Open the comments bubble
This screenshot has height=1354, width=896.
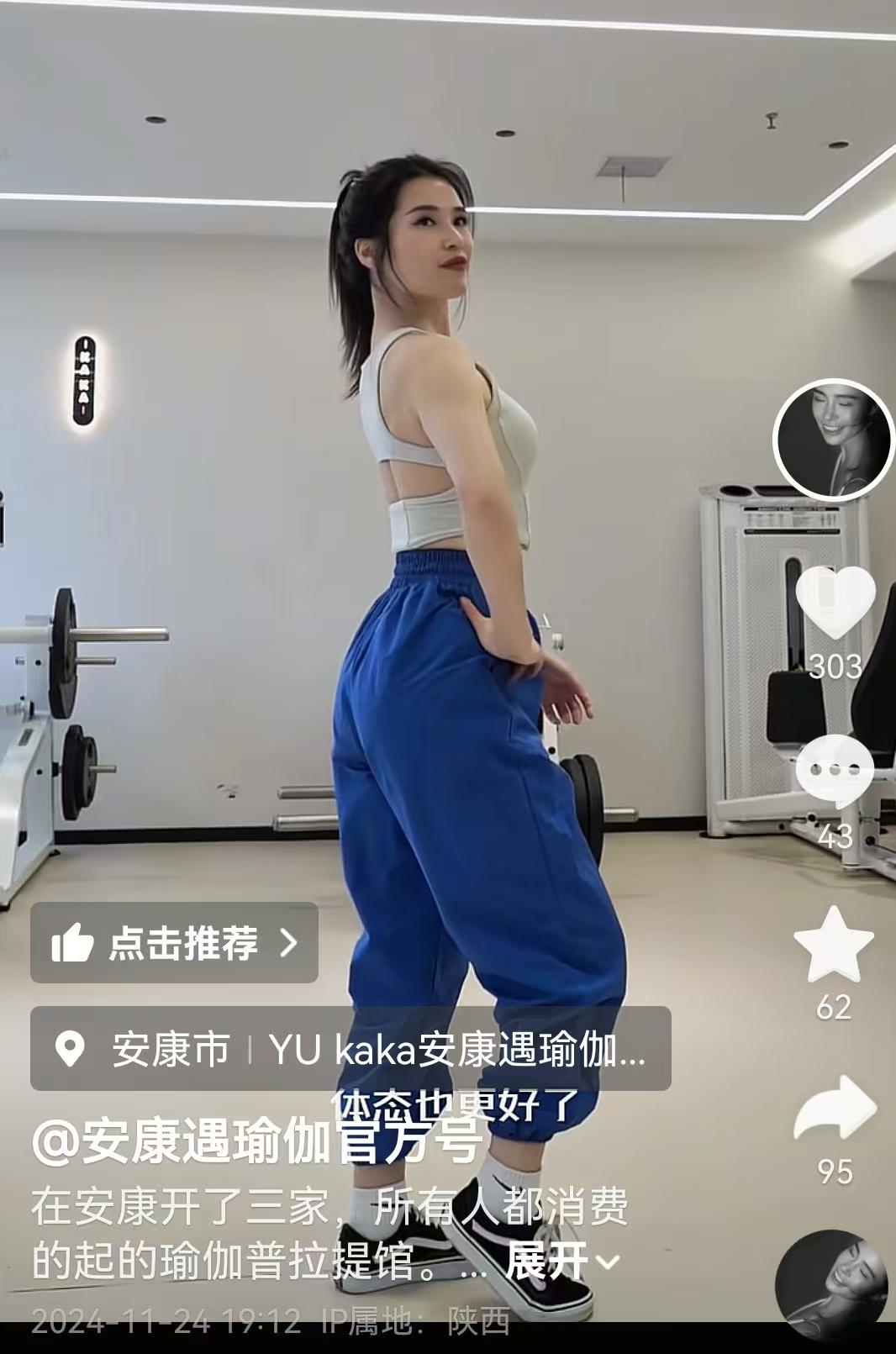[x=834, y=770]
